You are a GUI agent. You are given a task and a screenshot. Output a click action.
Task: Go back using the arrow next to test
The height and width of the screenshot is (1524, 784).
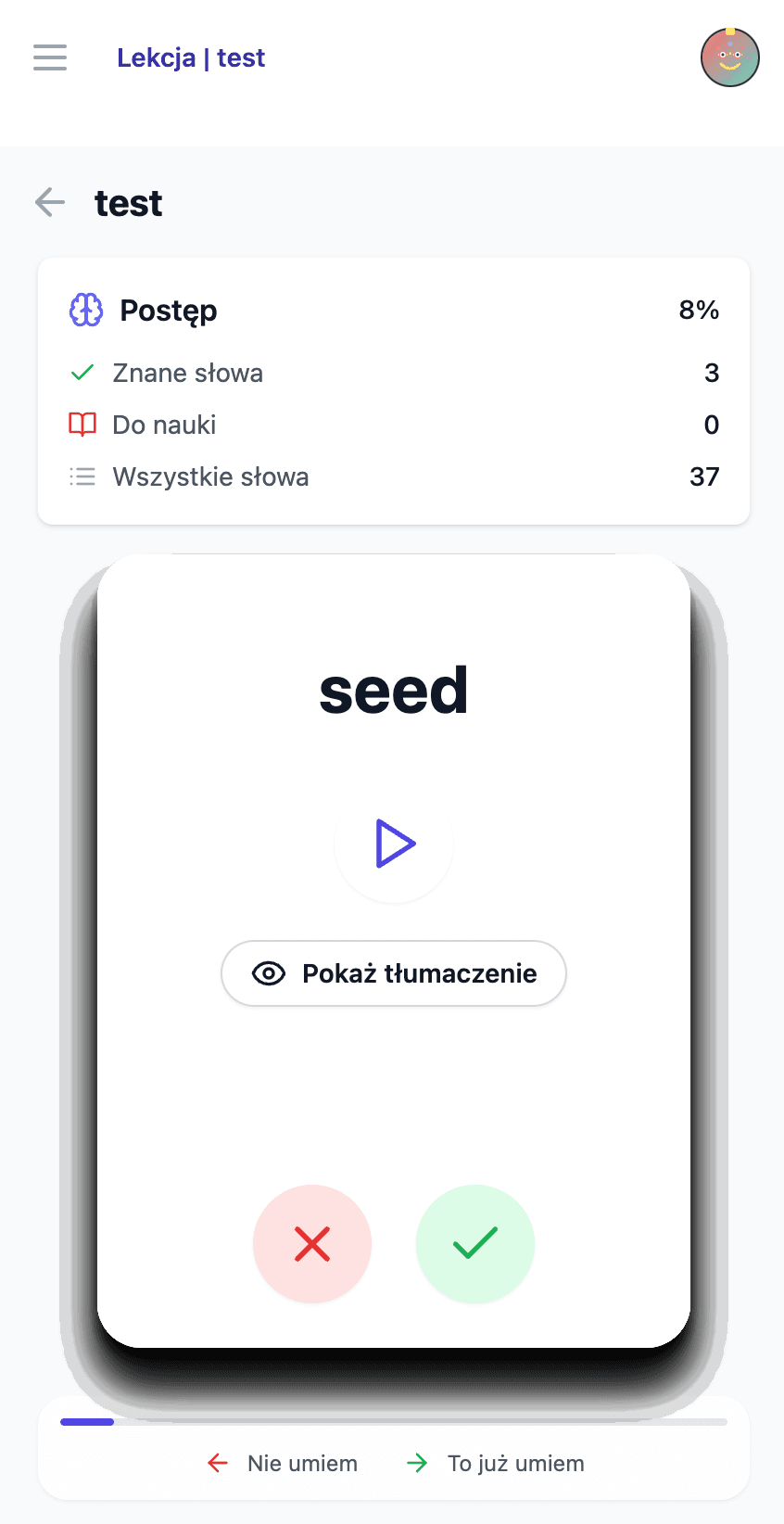point(49,202)
